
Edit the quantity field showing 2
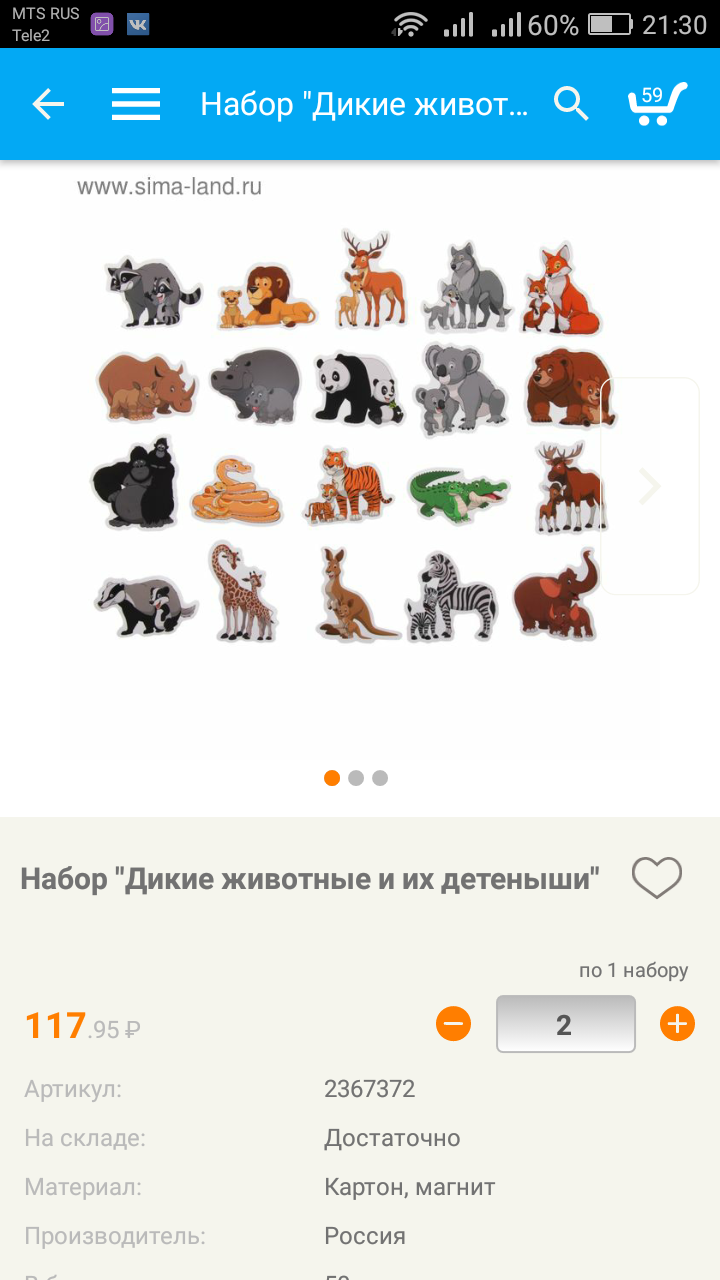click(x=565, y=1024)
